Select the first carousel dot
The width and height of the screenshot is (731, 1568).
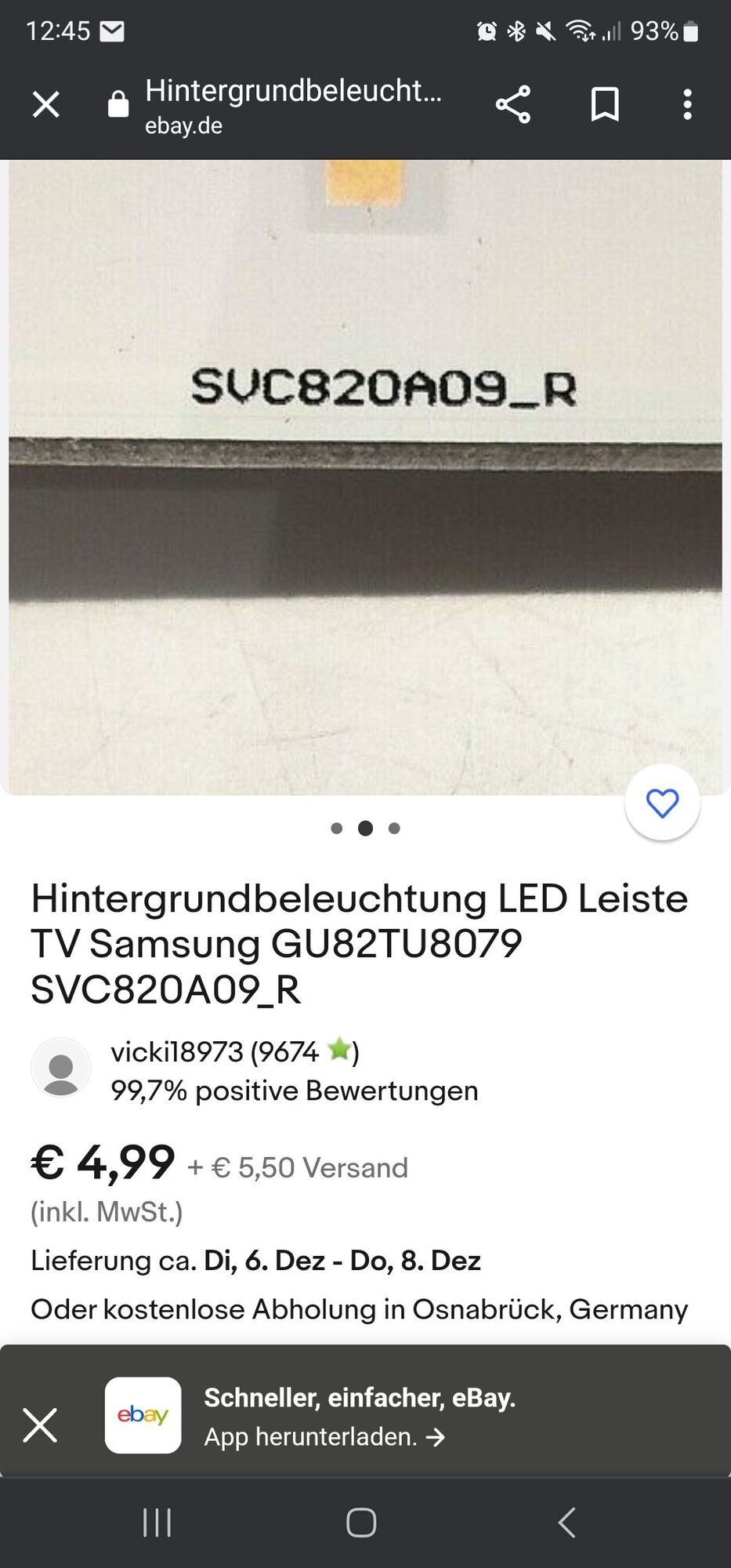[x=338, y=828]
